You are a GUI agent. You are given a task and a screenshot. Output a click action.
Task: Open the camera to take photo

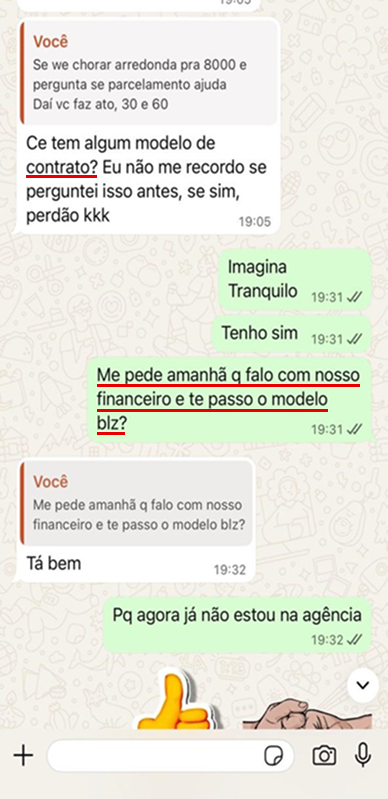pyautogui.click(x=324, y=756)
